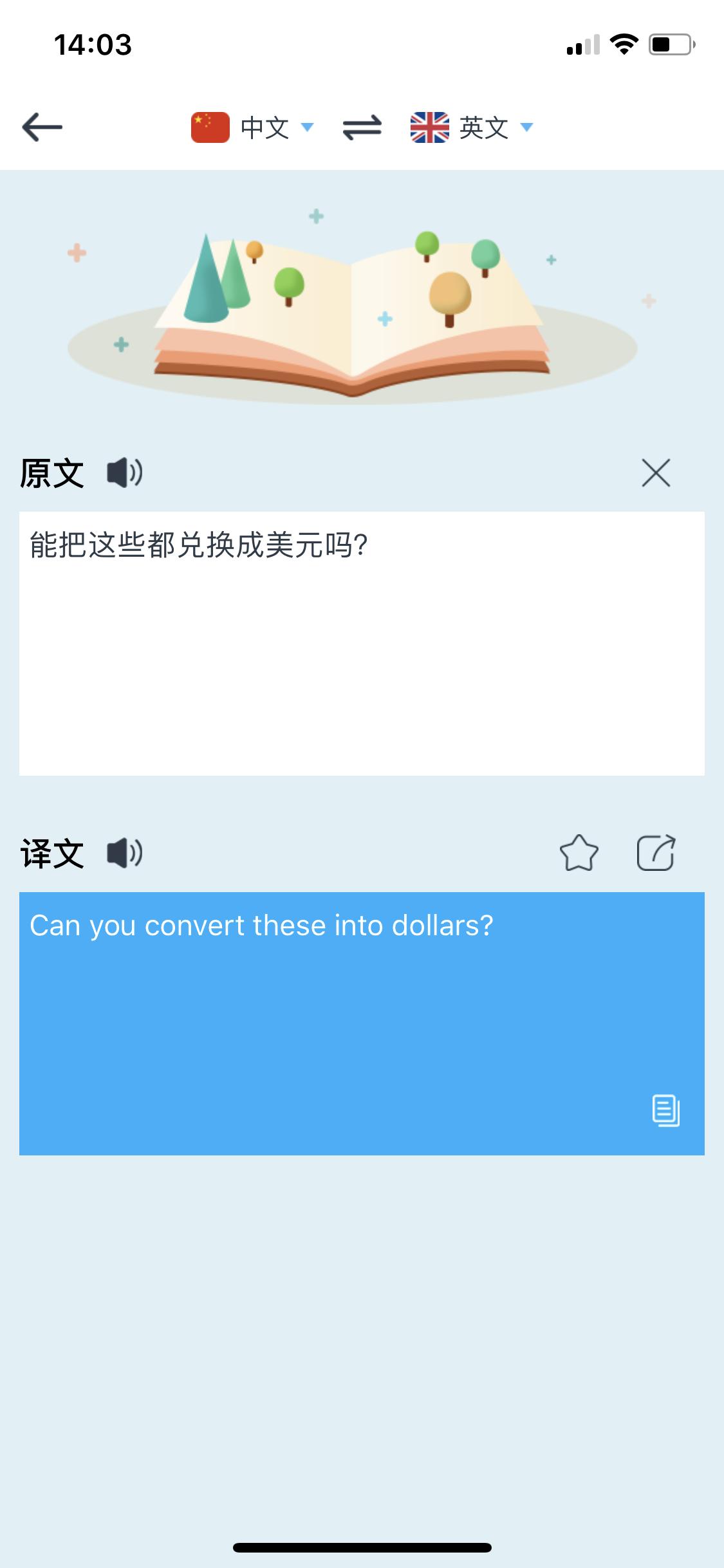This screenshot has width=724, height=1568.
Task: Clear the original text with the X button
Action: point(656,474)
